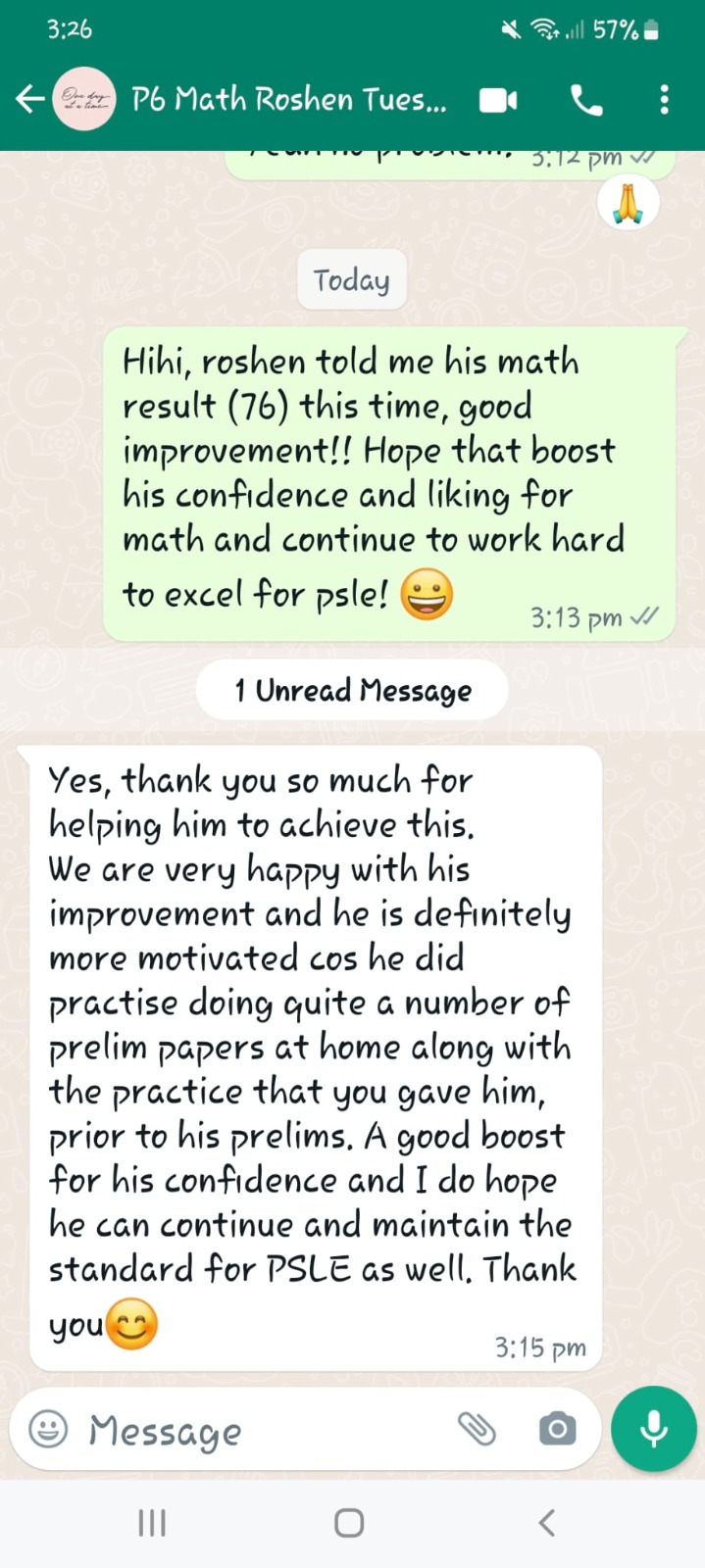Open the camera to send a photo
The height and width of the screenshot is (1568, 705).
557,1429
